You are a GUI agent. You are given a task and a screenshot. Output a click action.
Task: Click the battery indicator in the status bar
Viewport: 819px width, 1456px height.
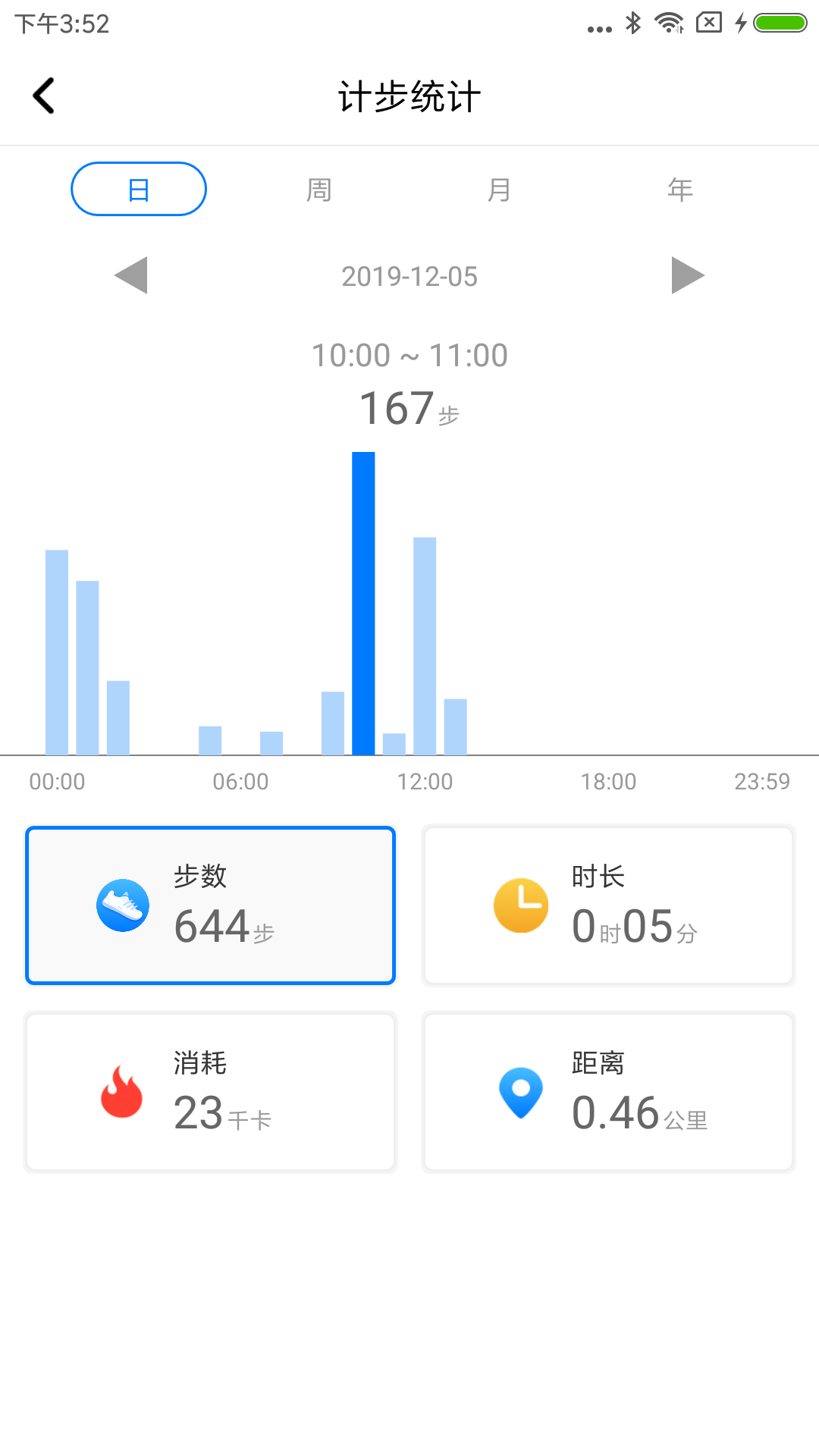777,23
